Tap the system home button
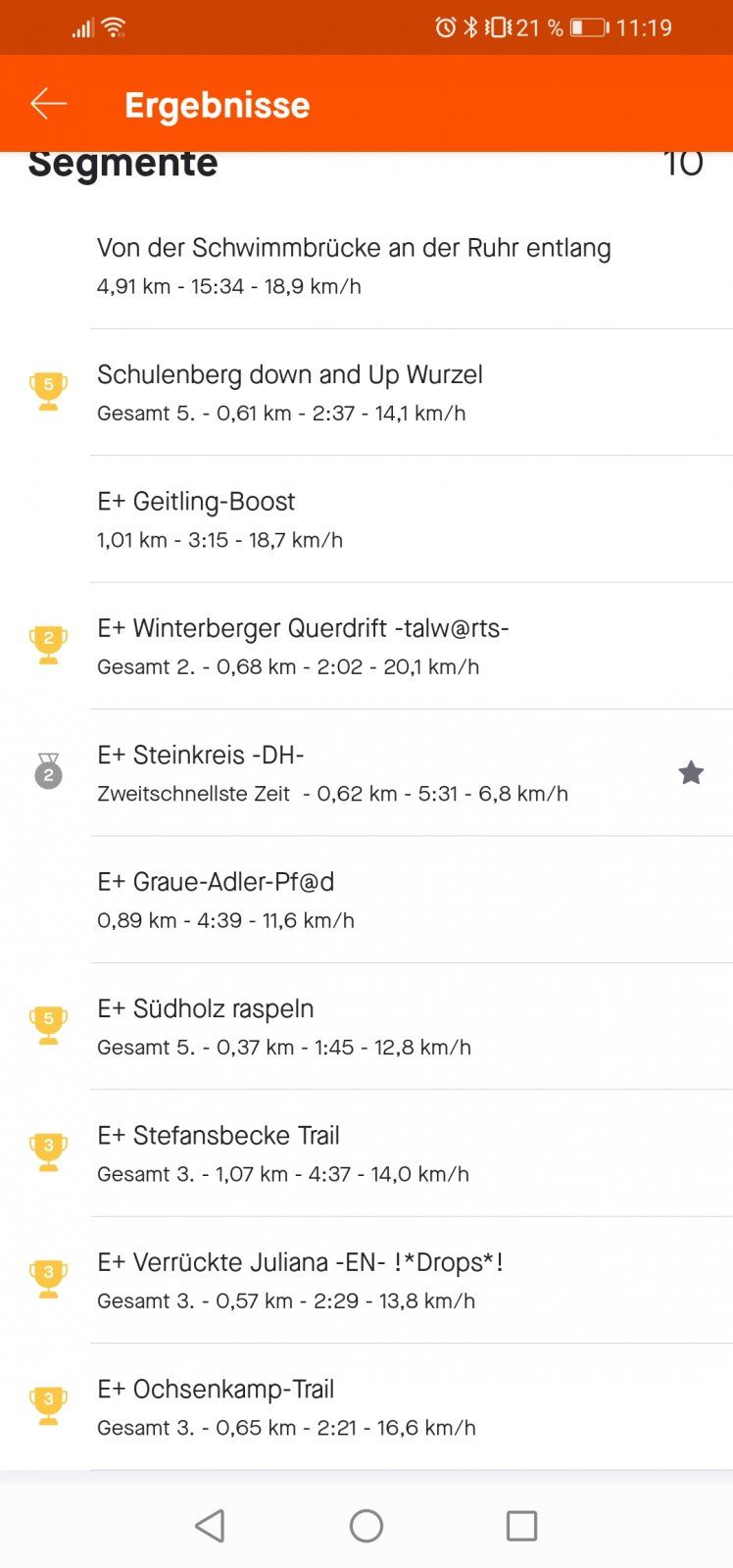 click(366, 1525)
